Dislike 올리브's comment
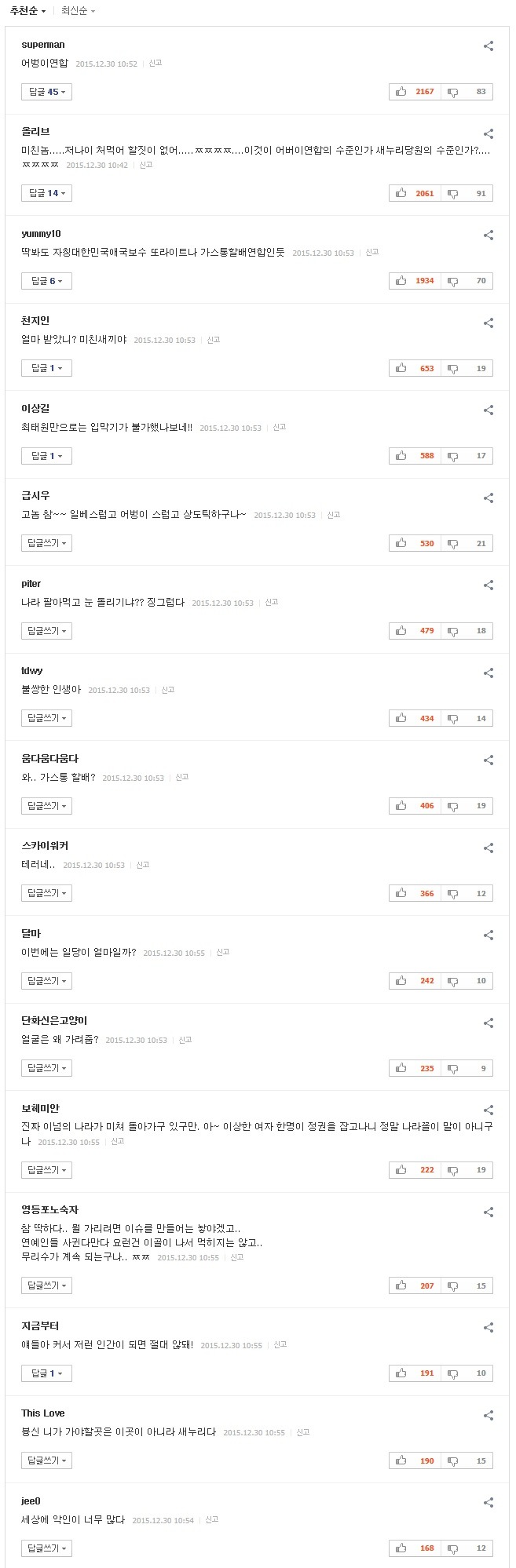Screen dimensions: 516x1568 467,193
